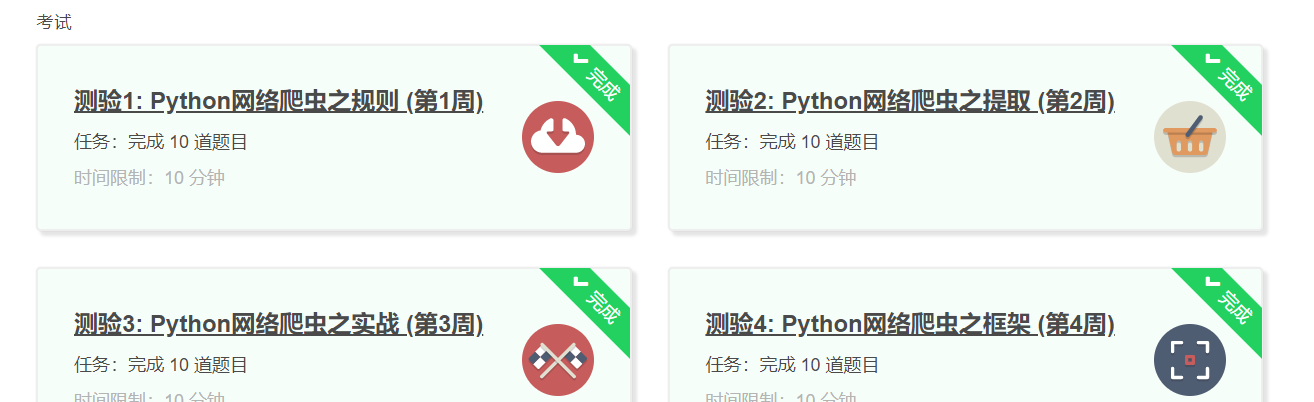
Task: Open 测验3: Python网络爬虫之实战 (第3周)
Action: [x=278, y=324]
